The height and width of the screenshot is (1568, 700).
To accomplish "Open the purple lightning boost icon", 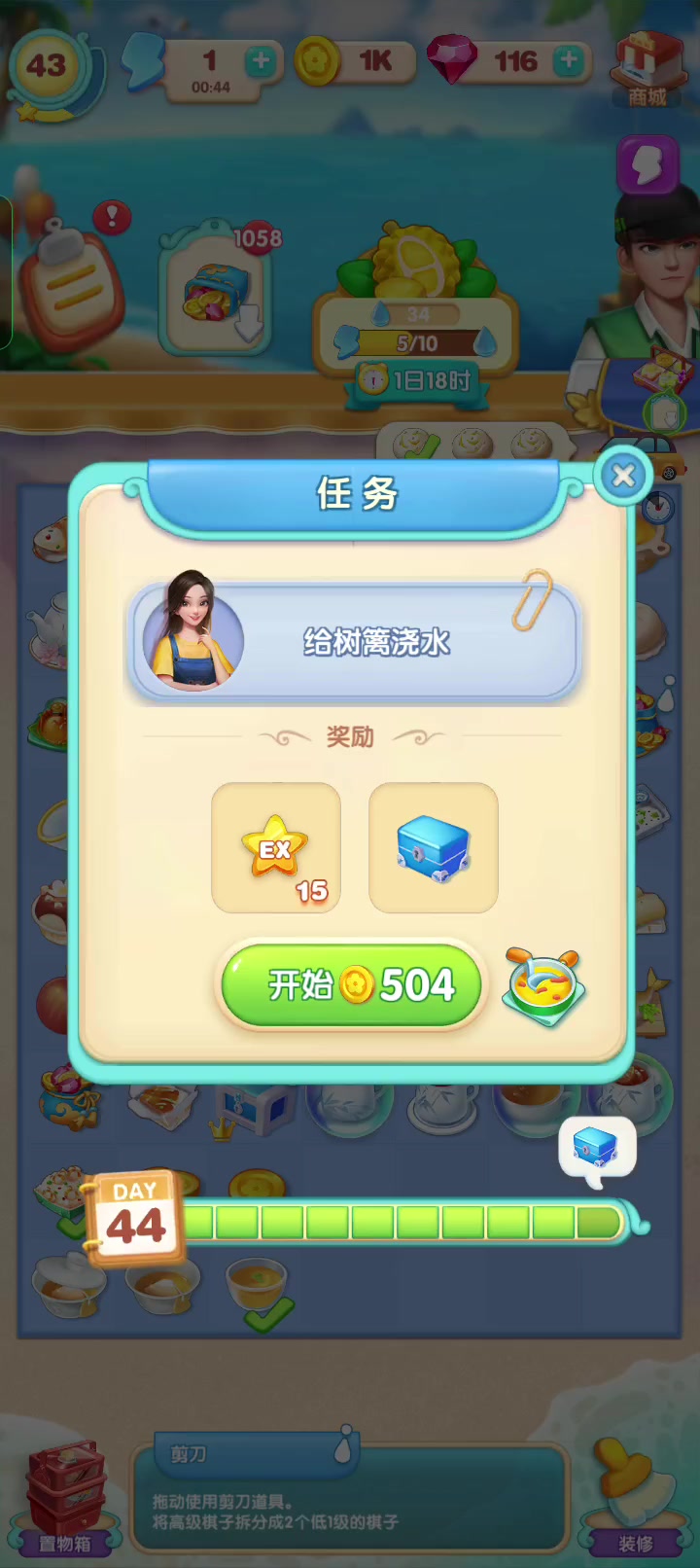I will [x=647, y=166].
